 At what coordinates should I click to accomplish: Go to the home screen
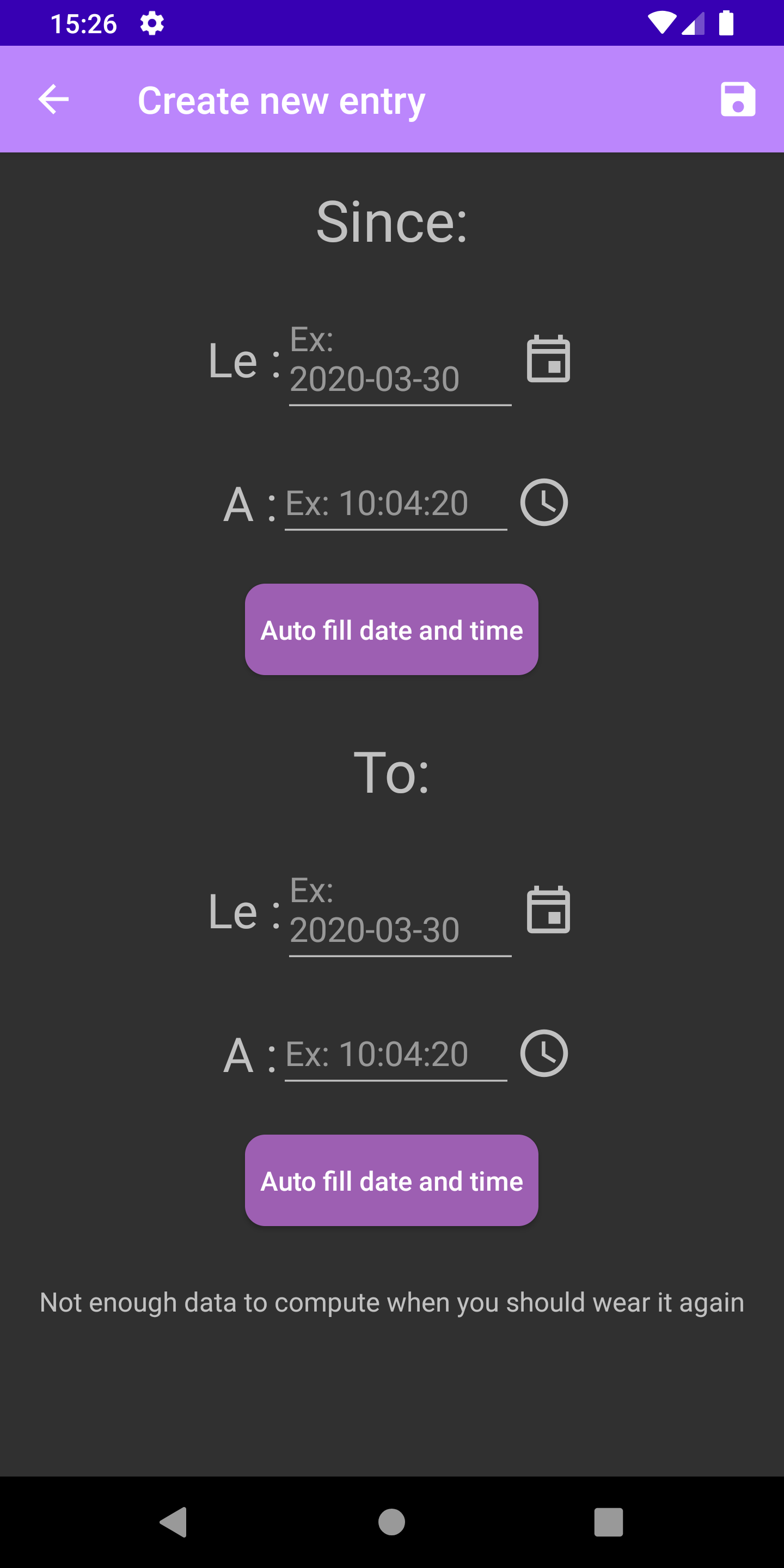[391, 1522]
